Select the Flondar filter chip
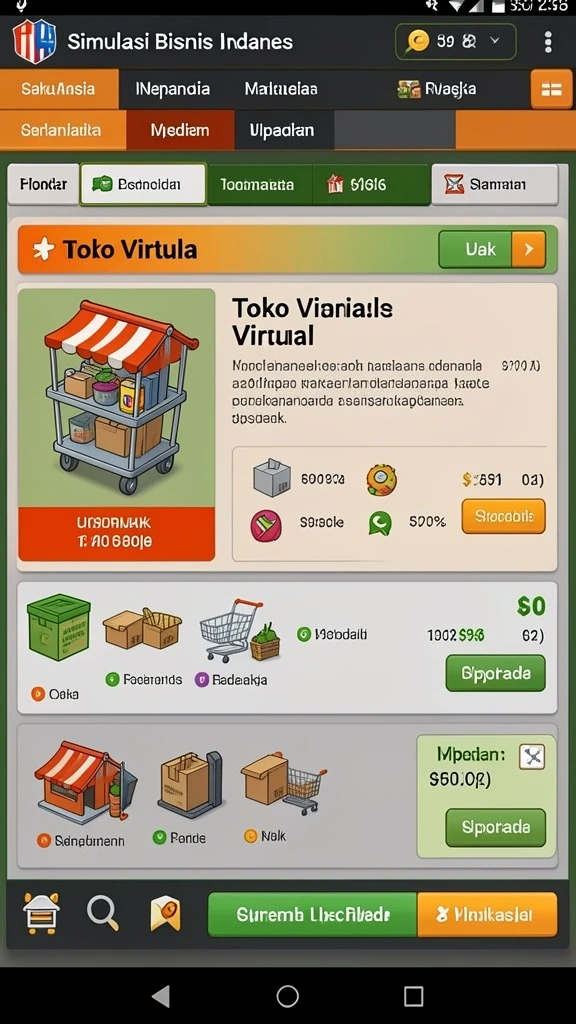Screen dimensions: 576x1024 (x=43, y=185)
